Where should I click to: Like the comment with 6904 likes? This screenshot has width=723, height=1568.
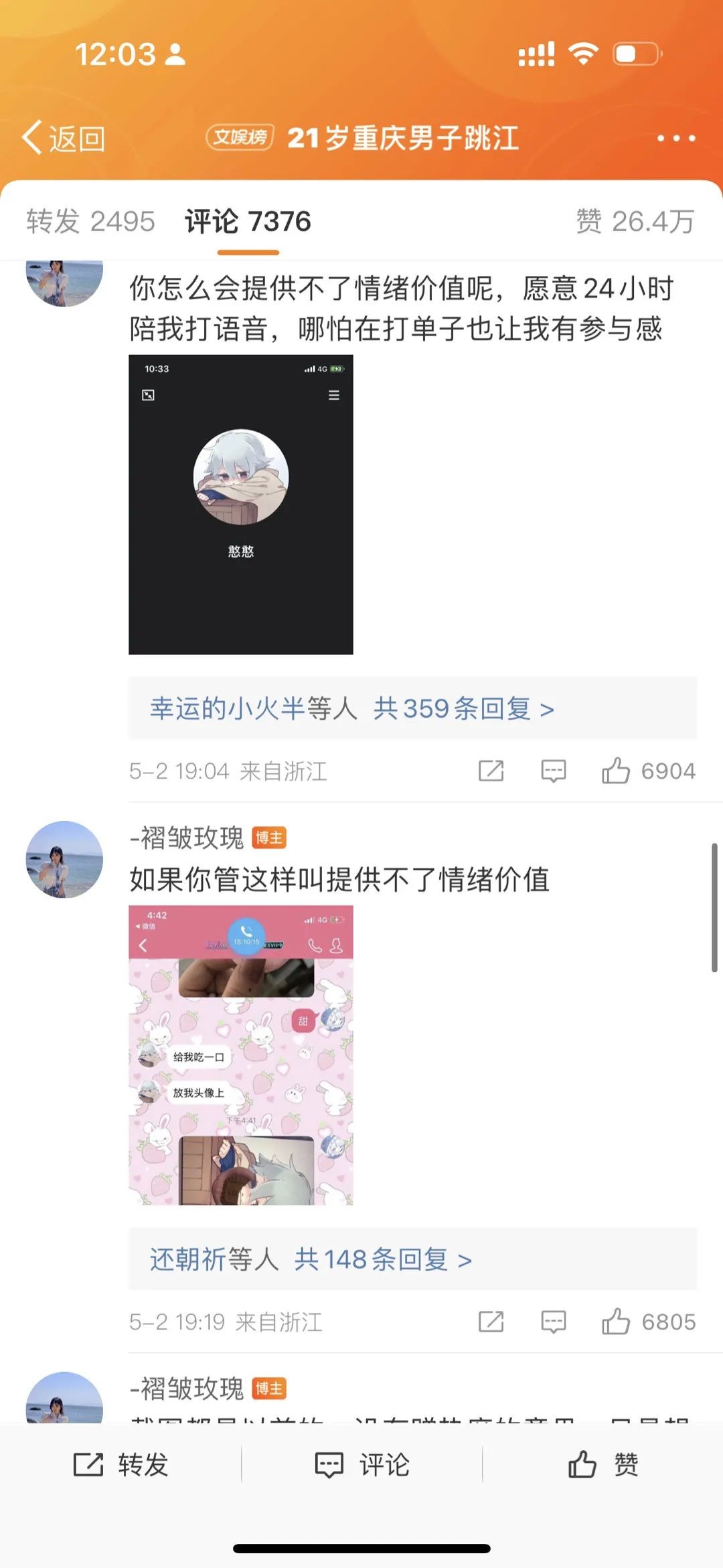(x=616, y=771)
